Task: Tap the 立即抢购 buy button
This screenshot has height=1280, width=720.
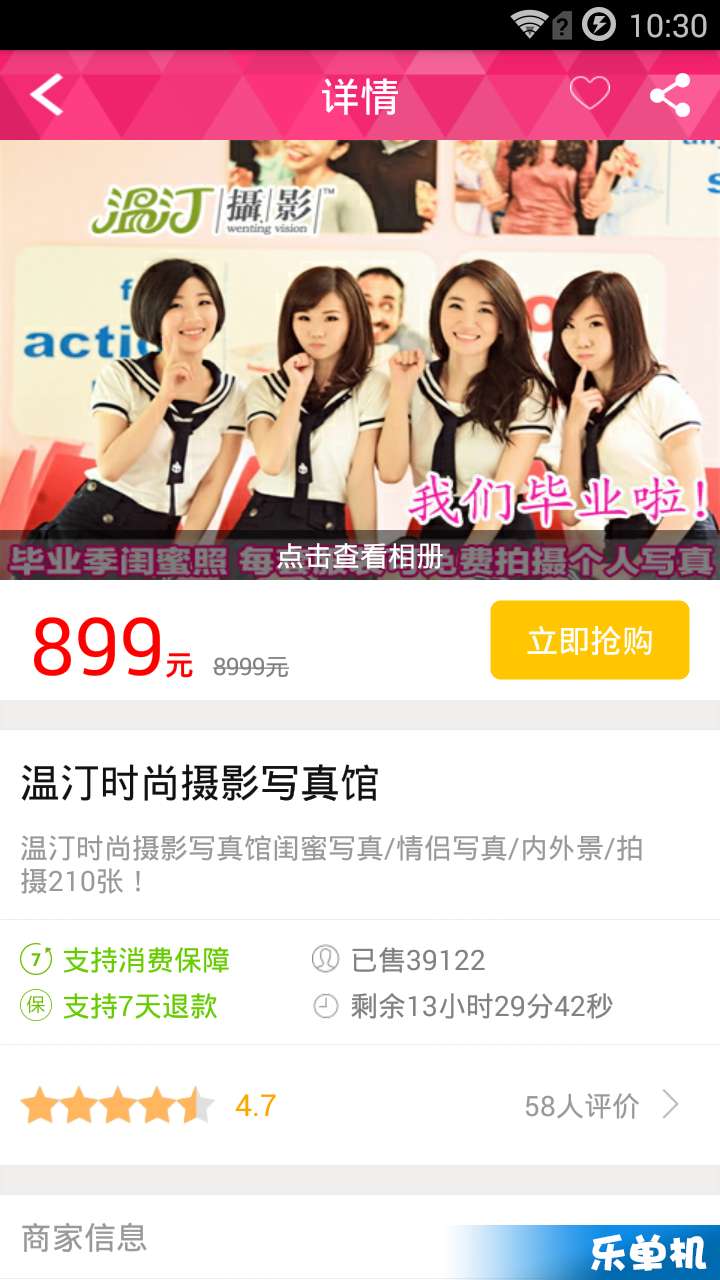Action: point(589,640)
